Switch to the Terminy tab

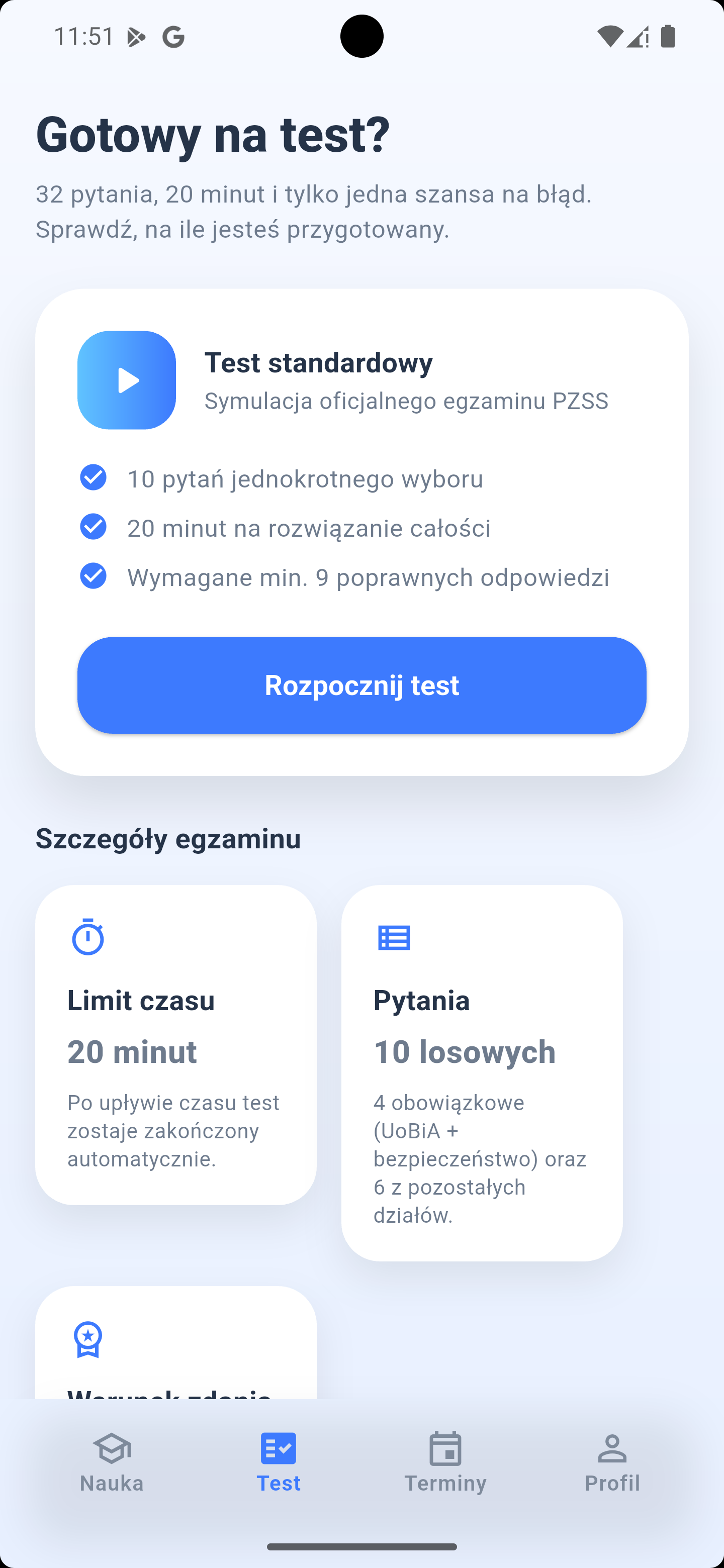[x=446, y=1467]
